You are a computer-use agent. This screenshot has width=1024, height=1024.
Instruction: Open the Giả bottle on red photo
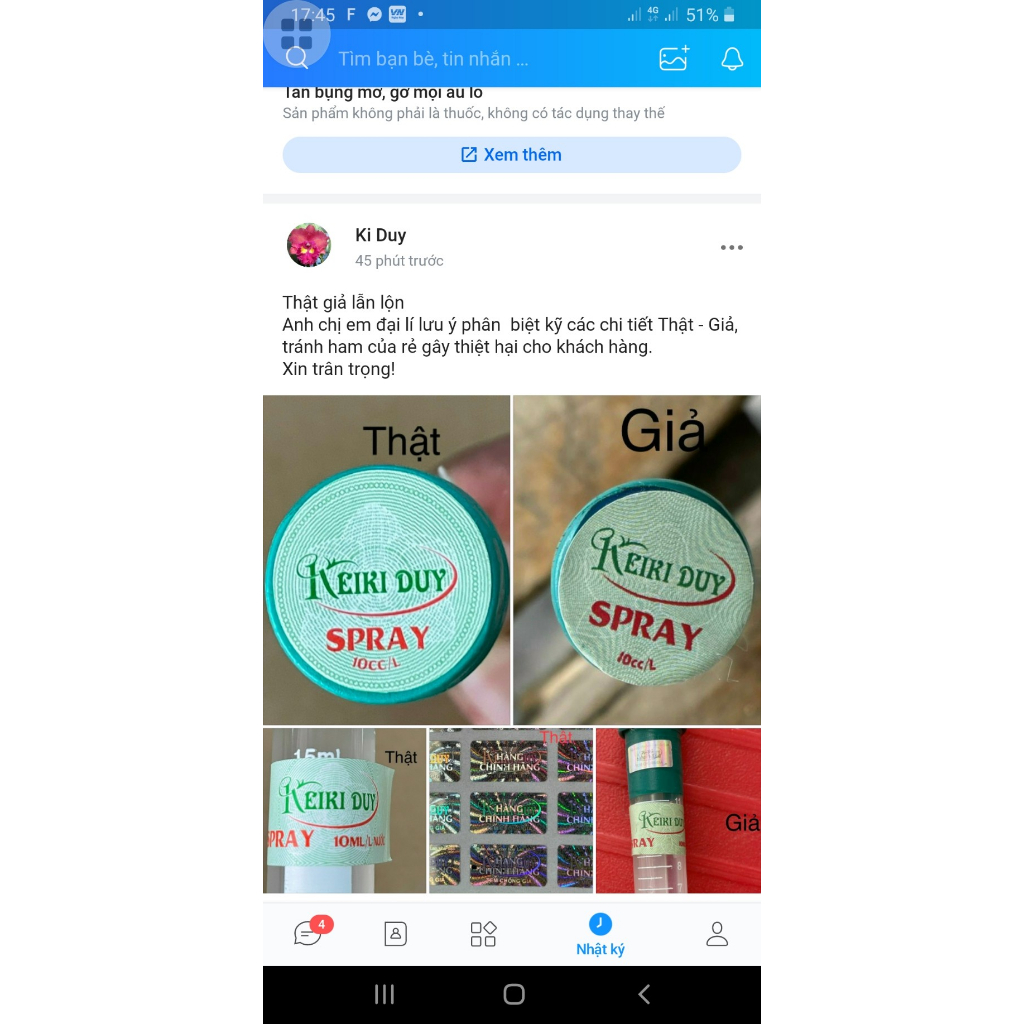(678, 811)
